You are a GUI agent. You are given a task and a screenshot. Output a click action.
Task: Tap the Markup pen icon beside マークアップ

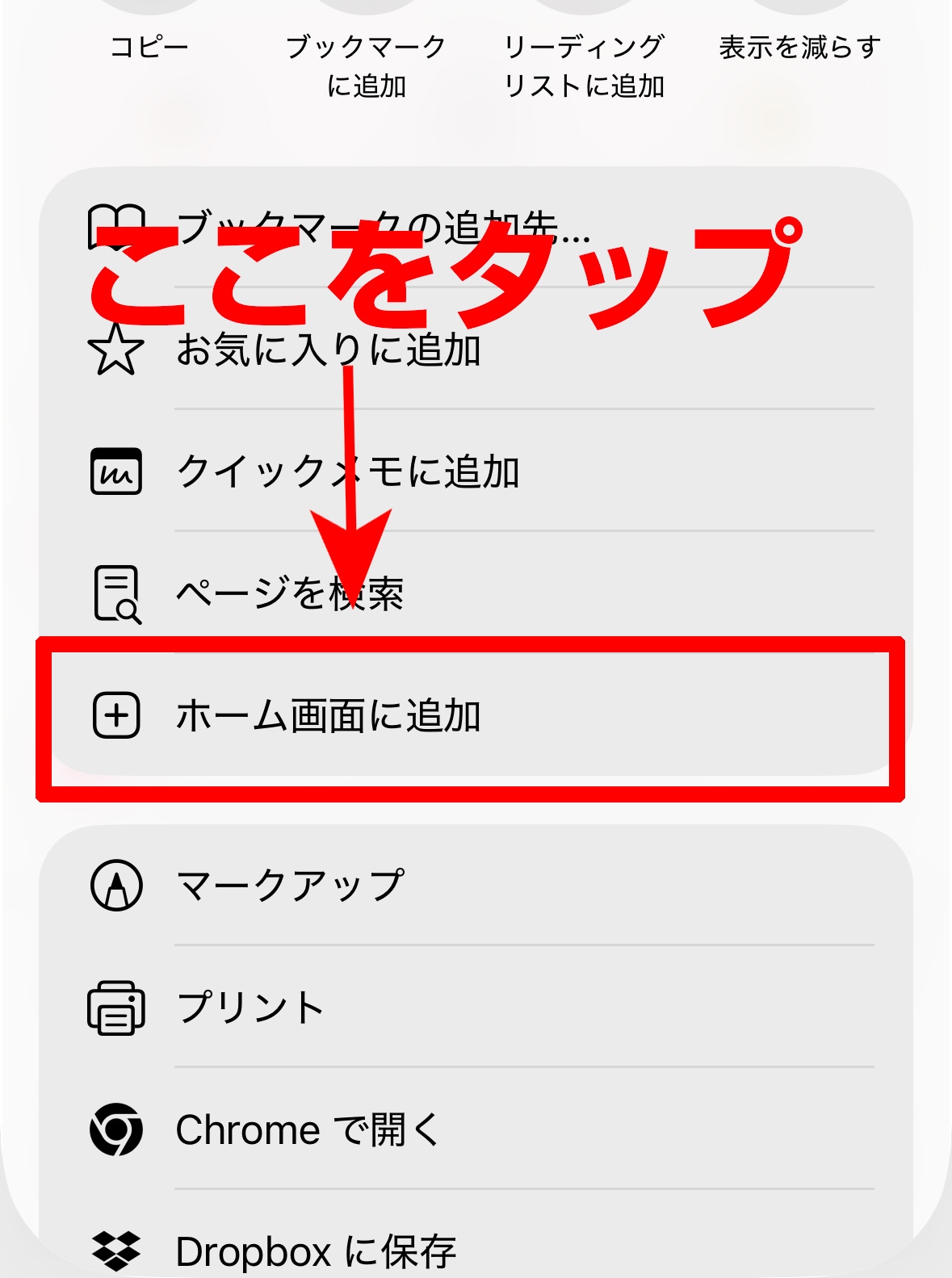[118, 886]
